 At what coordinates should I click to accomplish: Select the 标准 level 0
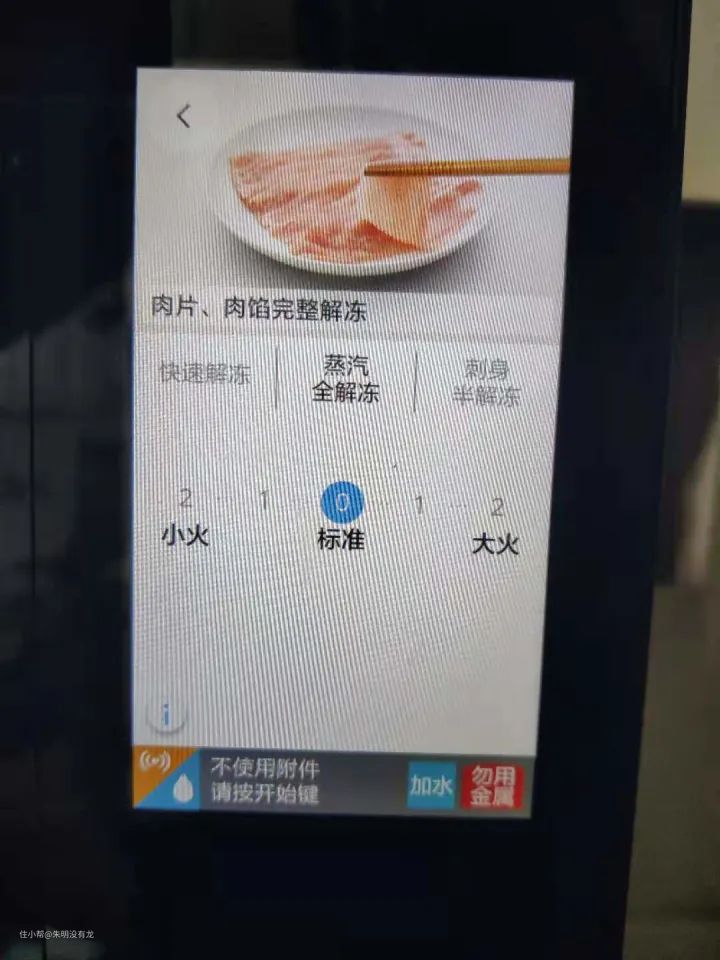pos(342,503)
